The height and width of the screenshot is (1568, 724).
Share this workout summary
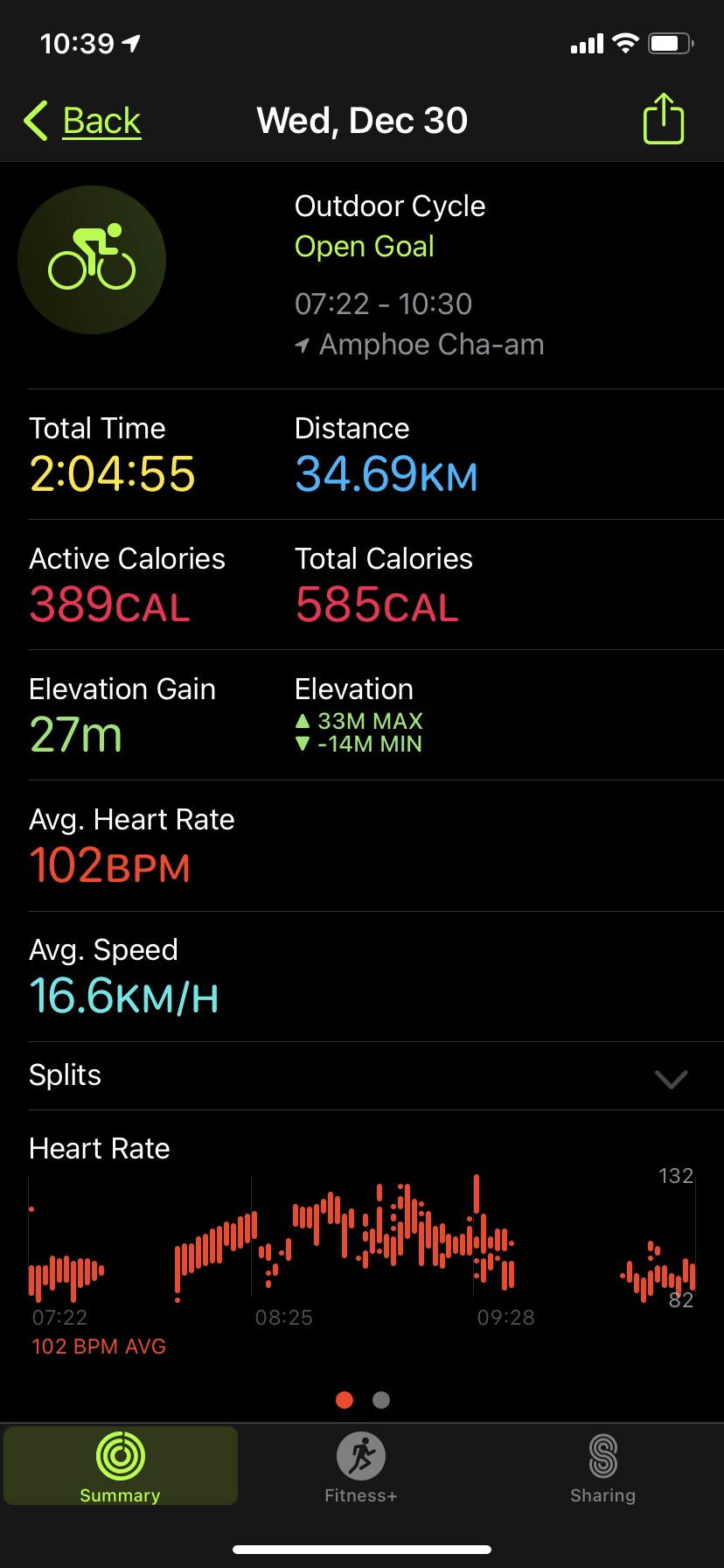tap(663, 119)
